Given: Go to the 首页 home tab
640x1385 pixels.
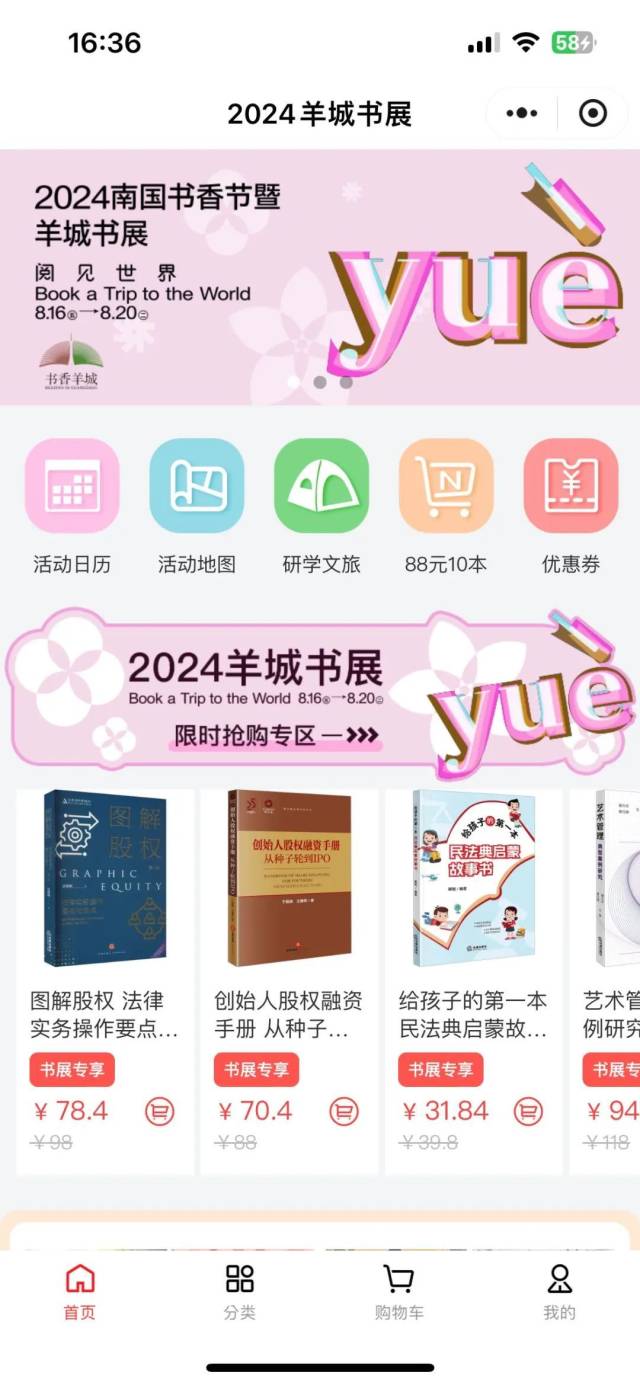Looking at the screenshot, I should point(80,1291).
